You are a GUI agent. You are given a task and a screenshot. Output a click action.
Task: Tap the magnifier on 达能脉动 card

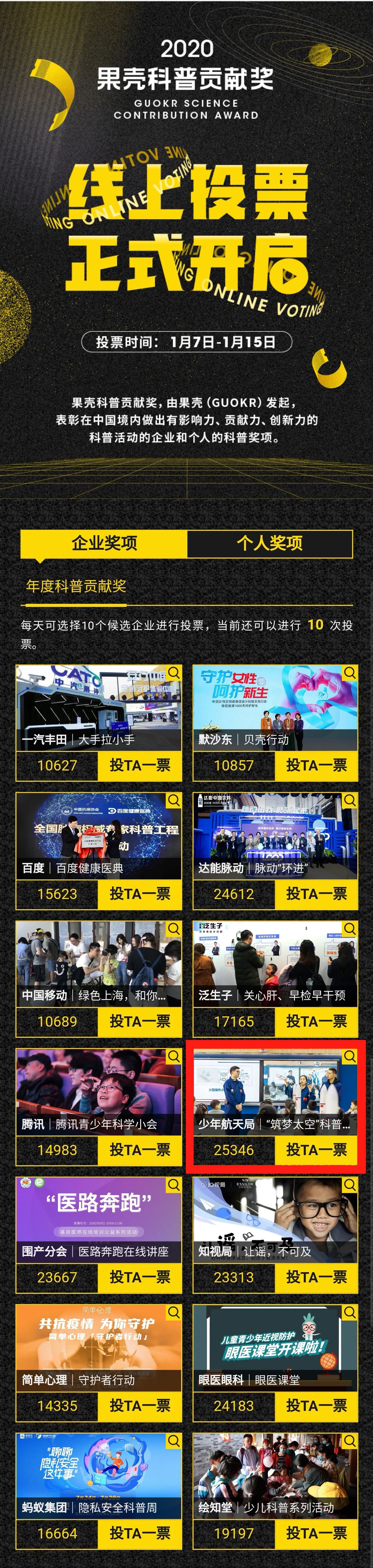tap(350, 800)
